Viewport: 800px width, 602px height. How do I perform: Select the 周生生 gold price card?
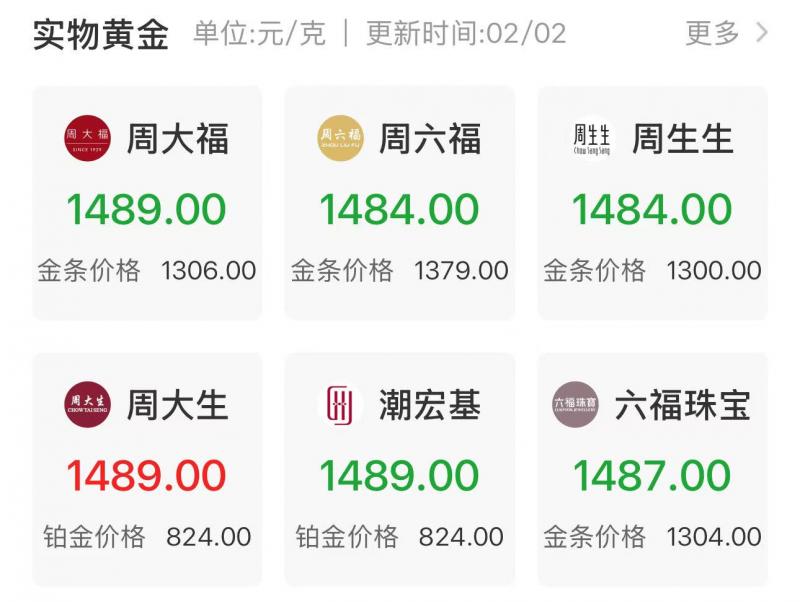click(x=652, y=203)
